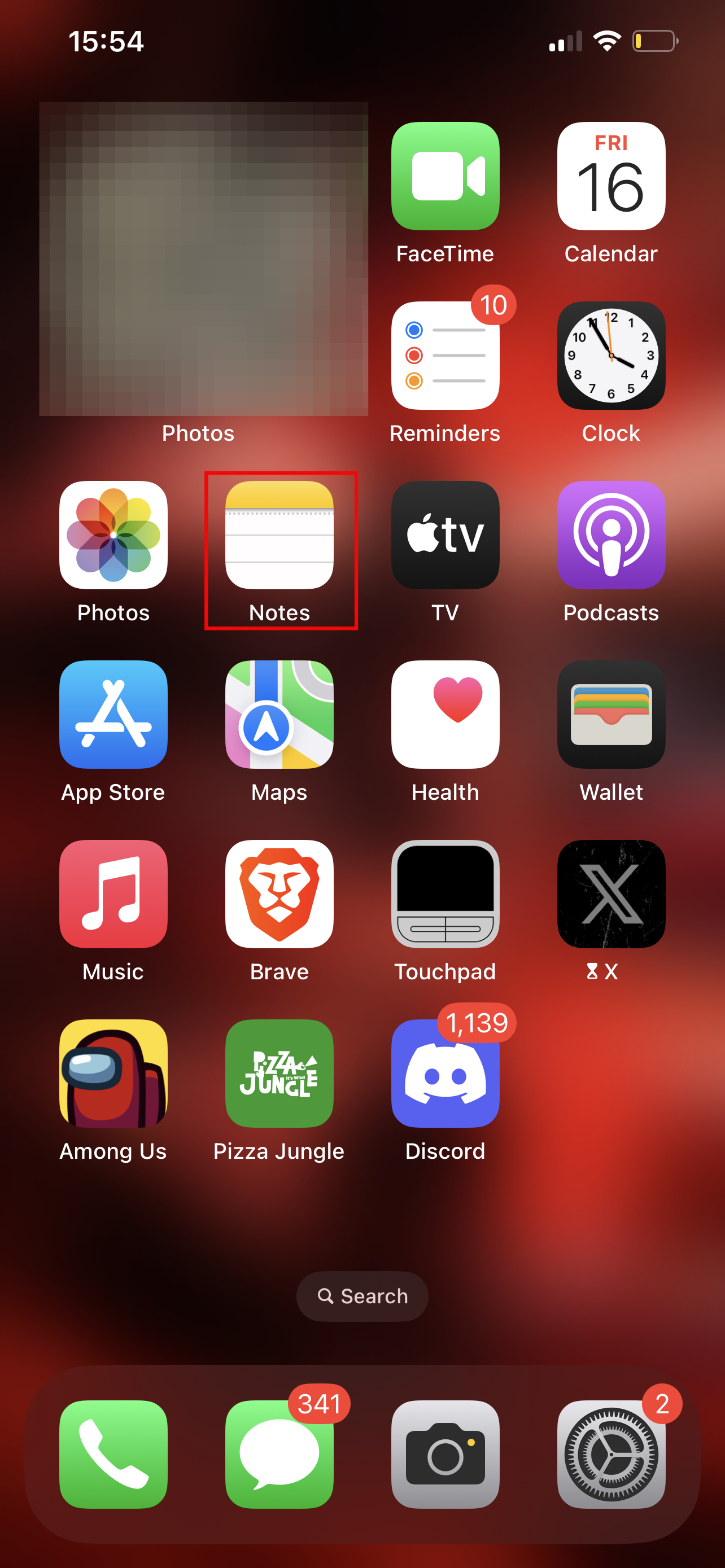
Task: Open Discord with 1,139 notifications
Action: coord(445,1073)
